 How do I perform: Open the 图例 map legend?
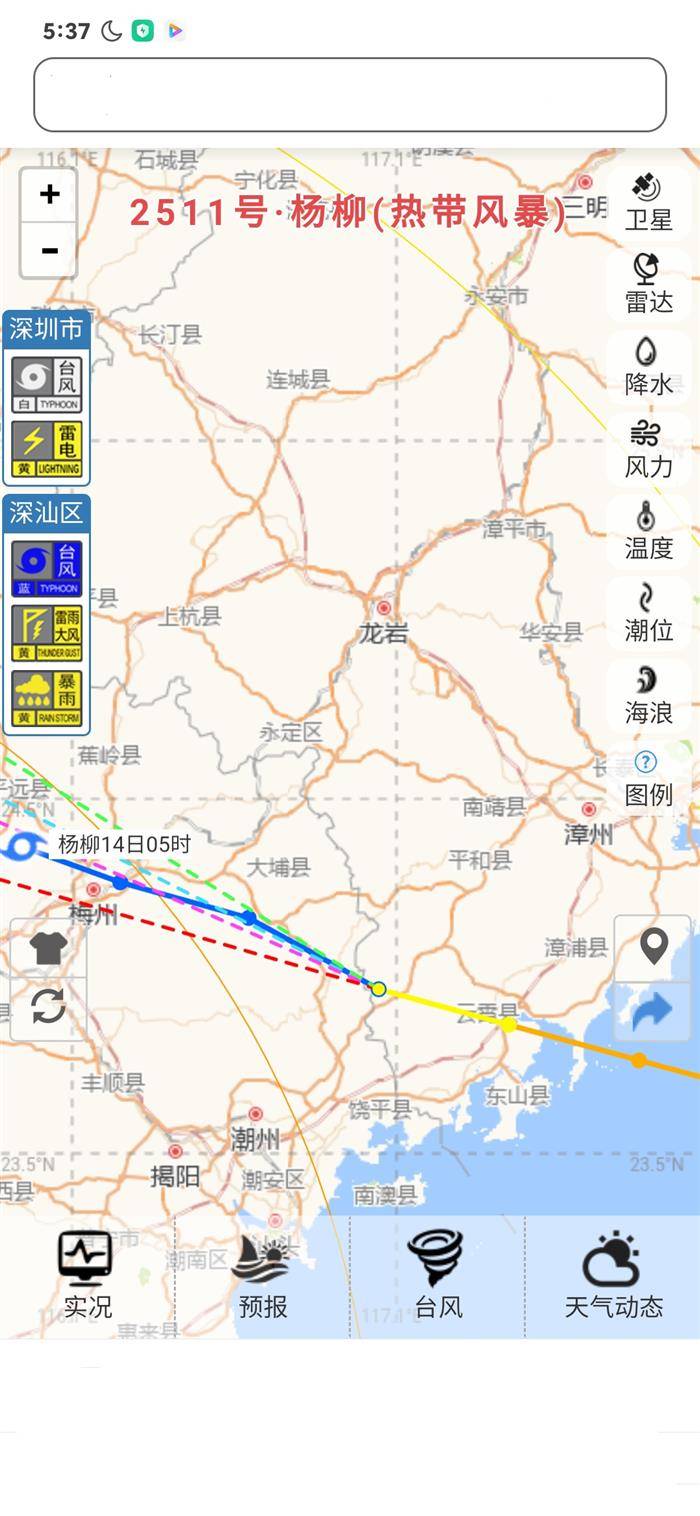[648, 779]
